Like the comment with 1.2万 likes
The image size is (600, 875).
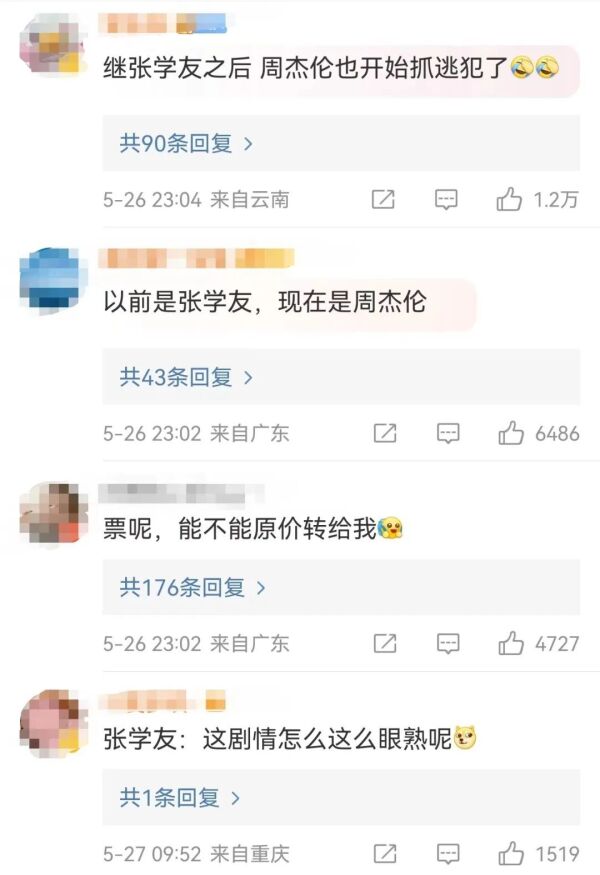click(x=510, y=200)
